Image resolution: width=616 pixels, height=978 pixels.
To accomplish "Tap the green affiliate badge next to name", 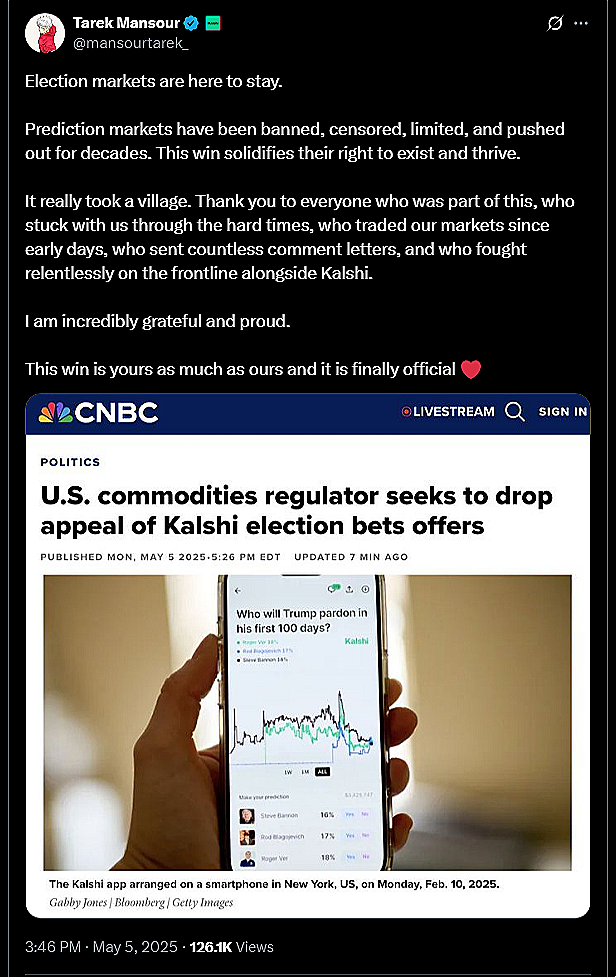I will pyautogui.click(x=213, y=24).
